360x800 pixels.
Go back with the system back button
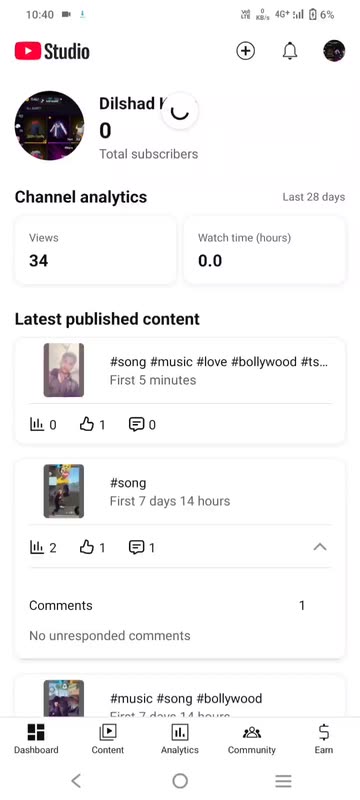pos(76,781)
